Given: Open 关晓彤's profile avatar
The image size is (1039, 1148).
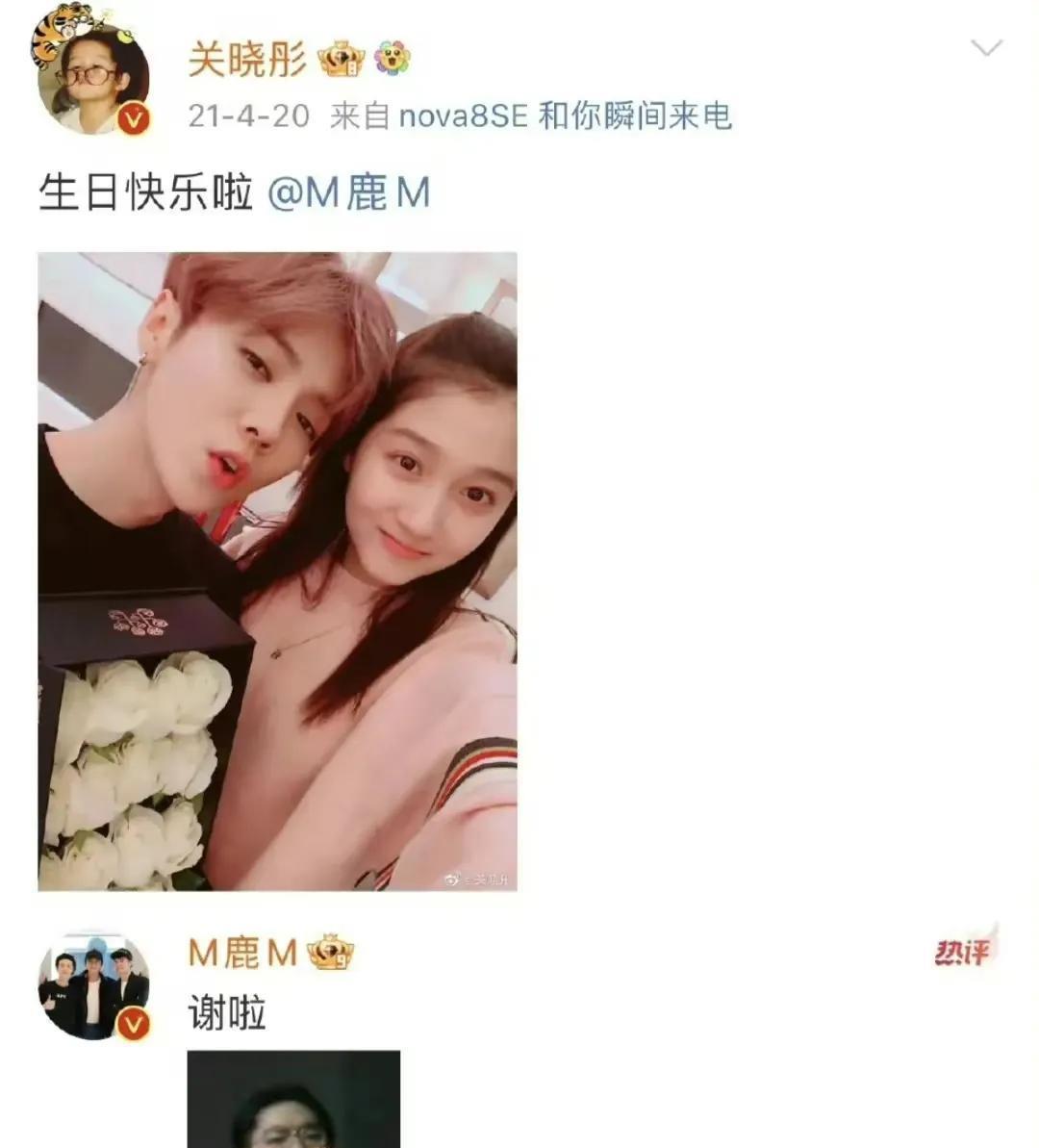Looking at the screenshot, I should point(93,79).
